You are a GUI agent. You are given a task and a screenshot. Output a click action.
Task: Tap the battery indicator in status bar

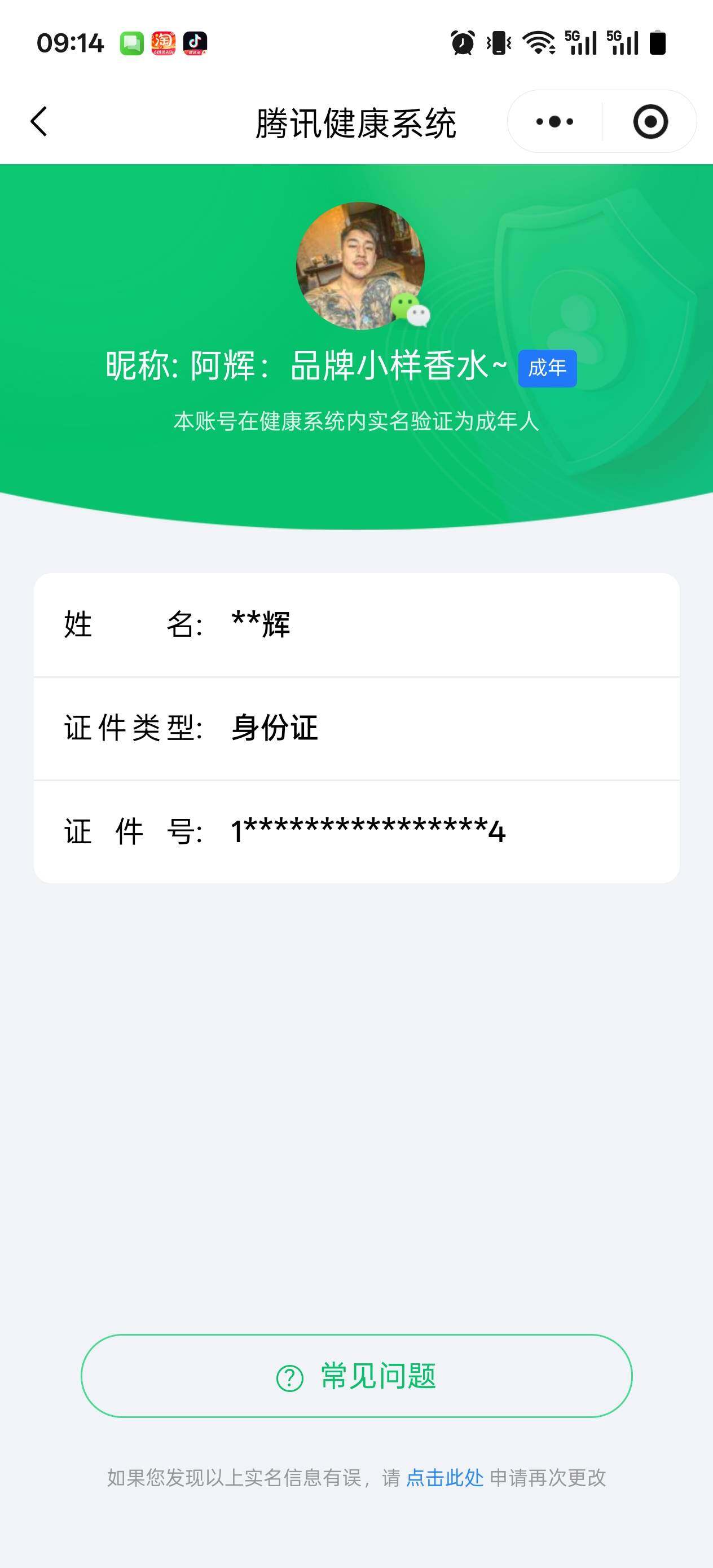659,41
